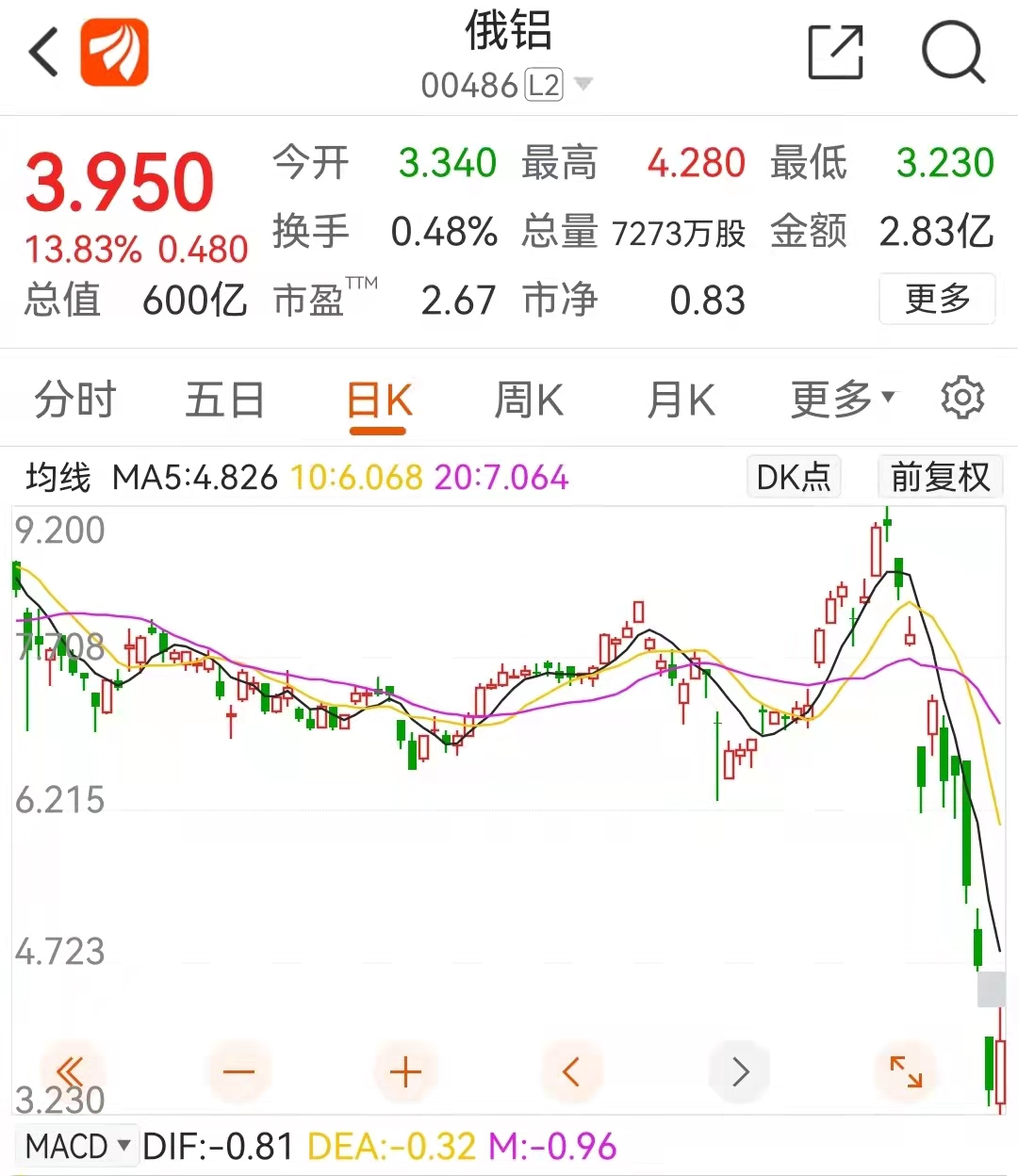Zoom out the chart with the minus icon
Viewport: 1018px width, 1176px height.
[x=238, y=1070]
